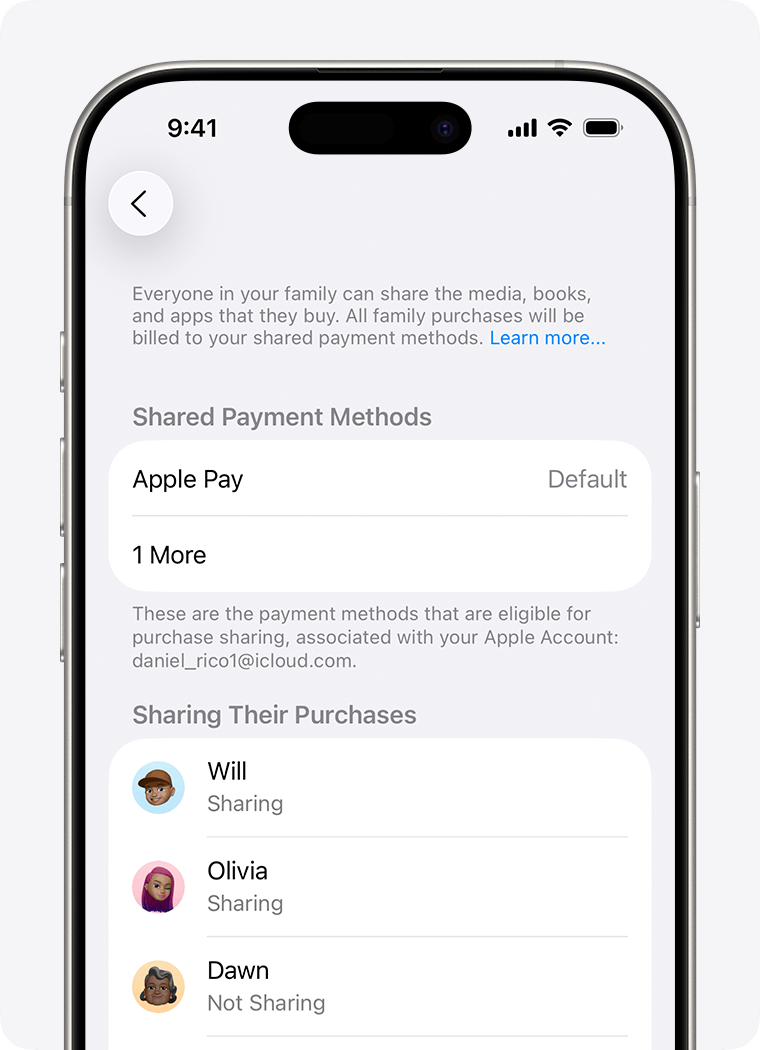Open the Apple Pay payment method
Image resolution: width=760 pixels, height=1050 pixels.
(x=379, y=479)
